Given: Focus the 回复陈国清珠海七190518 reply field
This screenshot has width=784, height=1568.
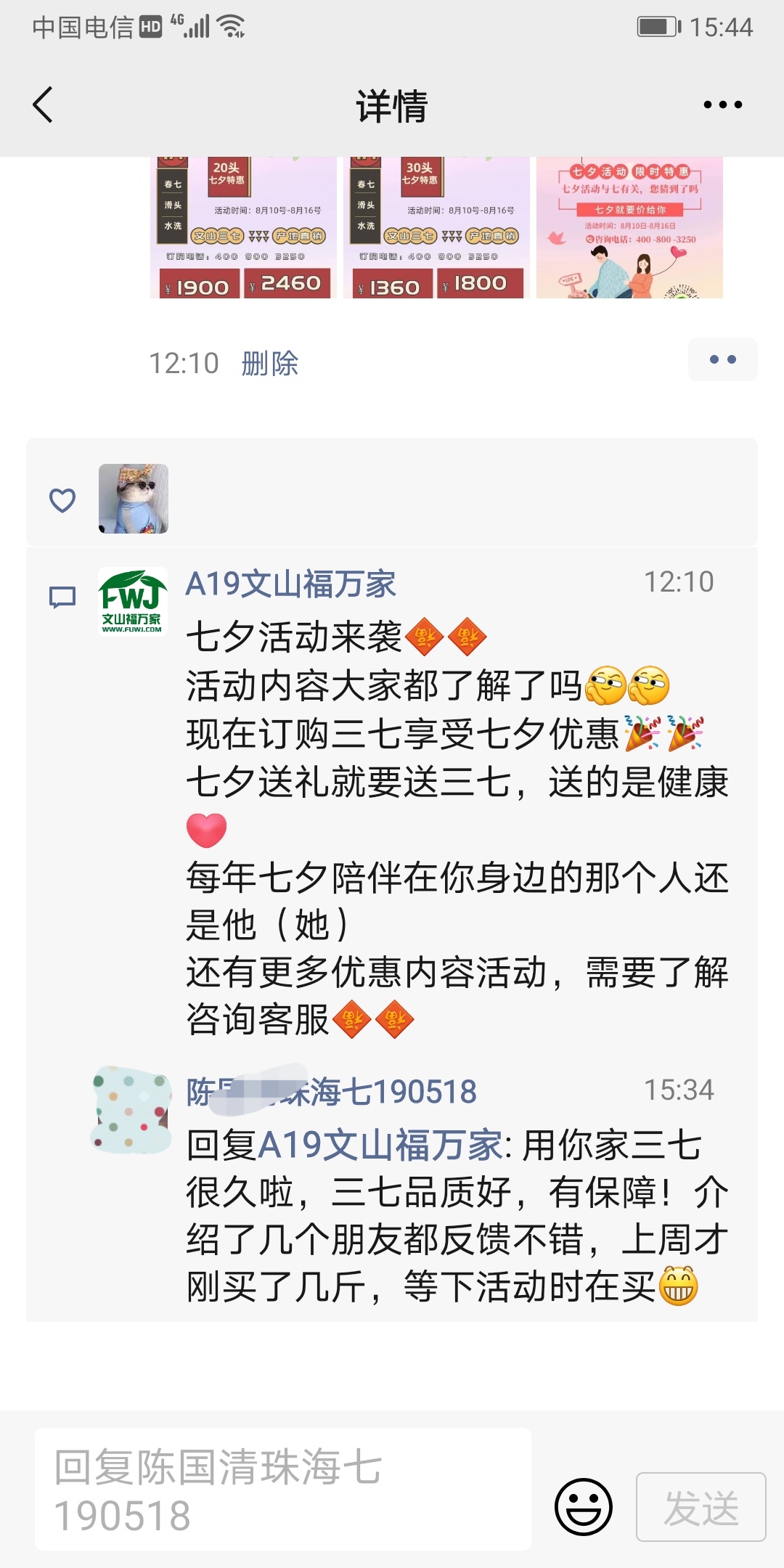Looking at the screenshot, I should click(283, 1490).
